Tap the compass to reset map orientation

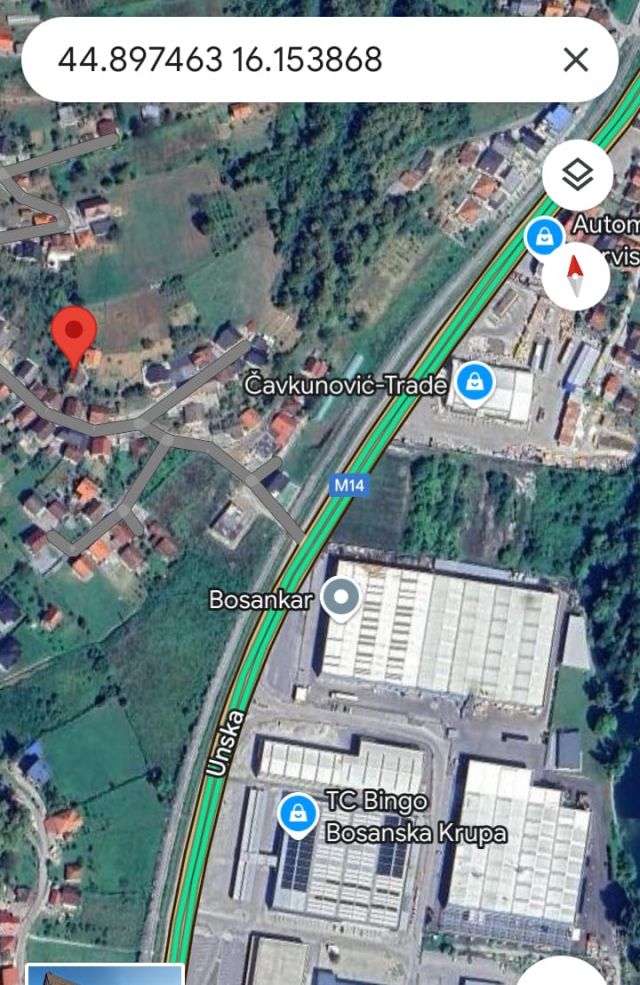tap(575, 275)
